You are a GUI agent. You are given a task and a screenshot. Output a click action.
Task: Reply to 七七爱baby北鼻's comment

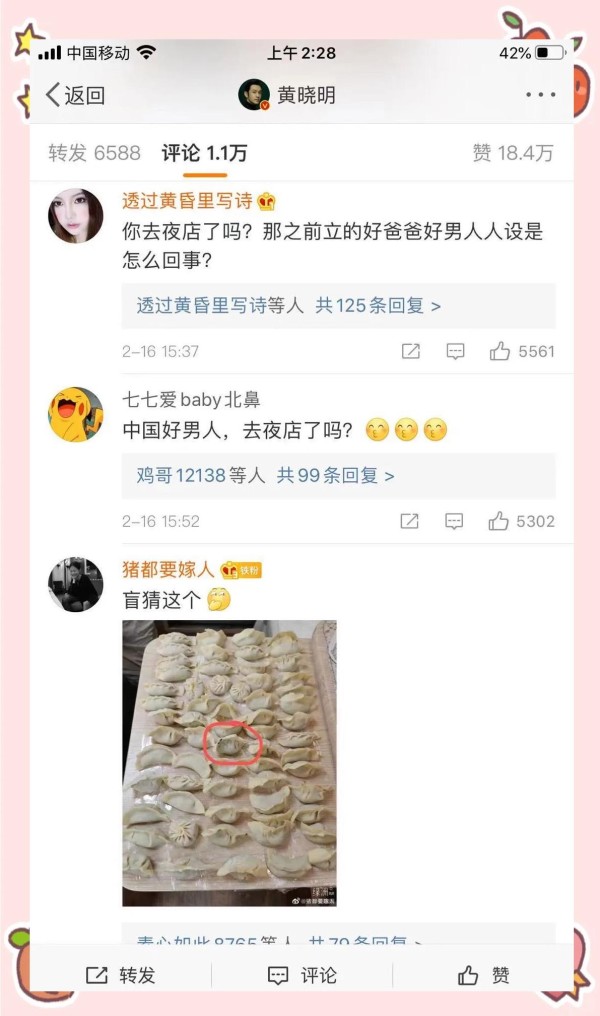pyautogui.click(x=455, y=521)
